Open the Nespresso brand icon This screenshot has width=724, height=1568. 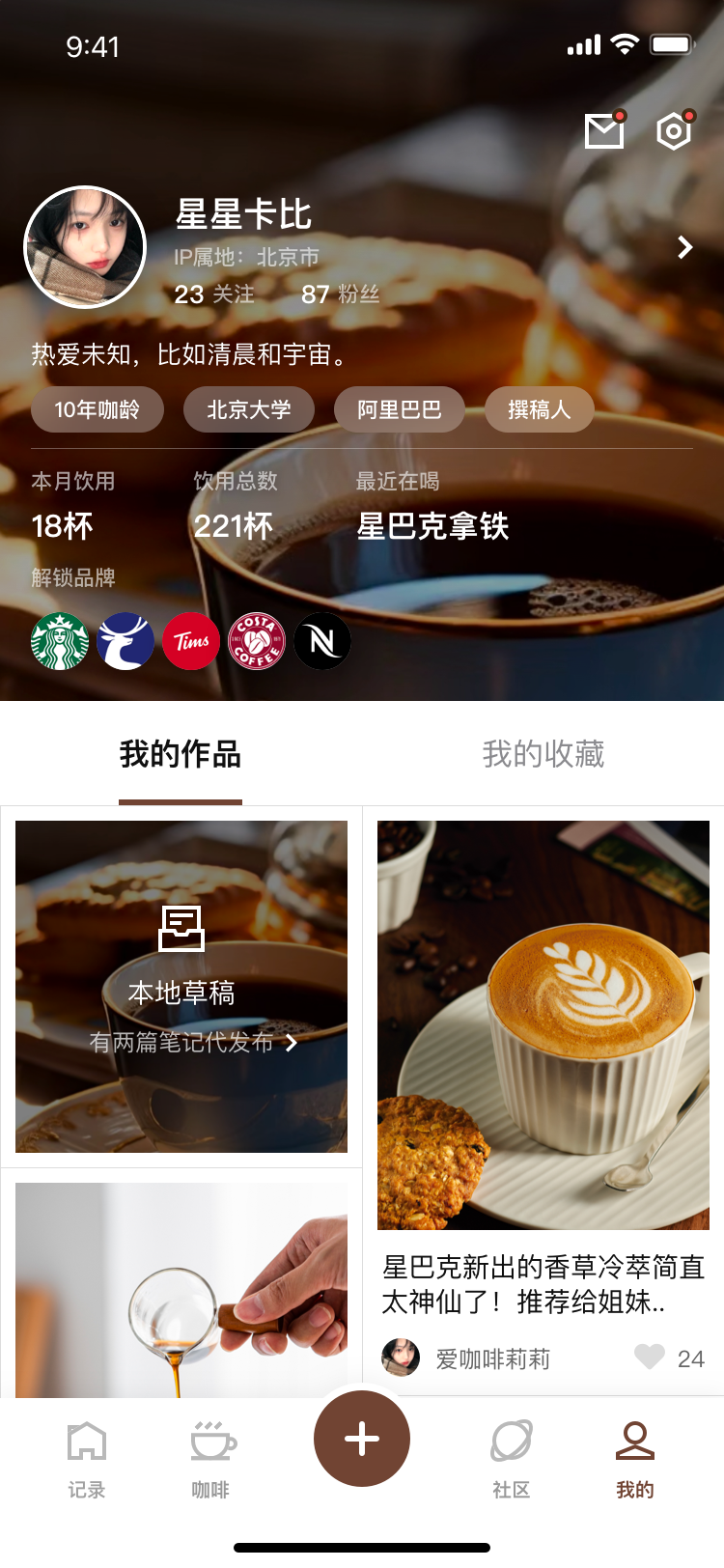pos(321,640)
